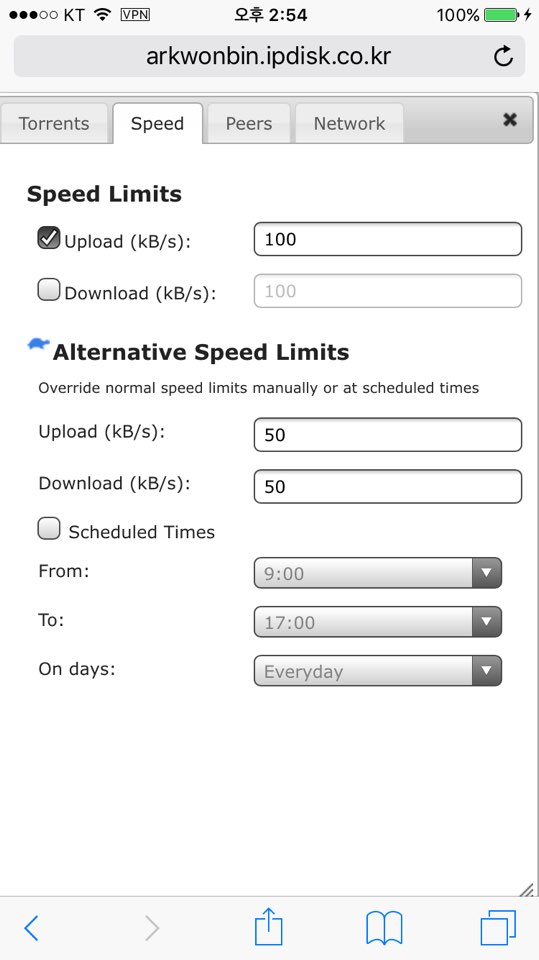
Task: Go back in Safari
Action: [x=31, y=928]
